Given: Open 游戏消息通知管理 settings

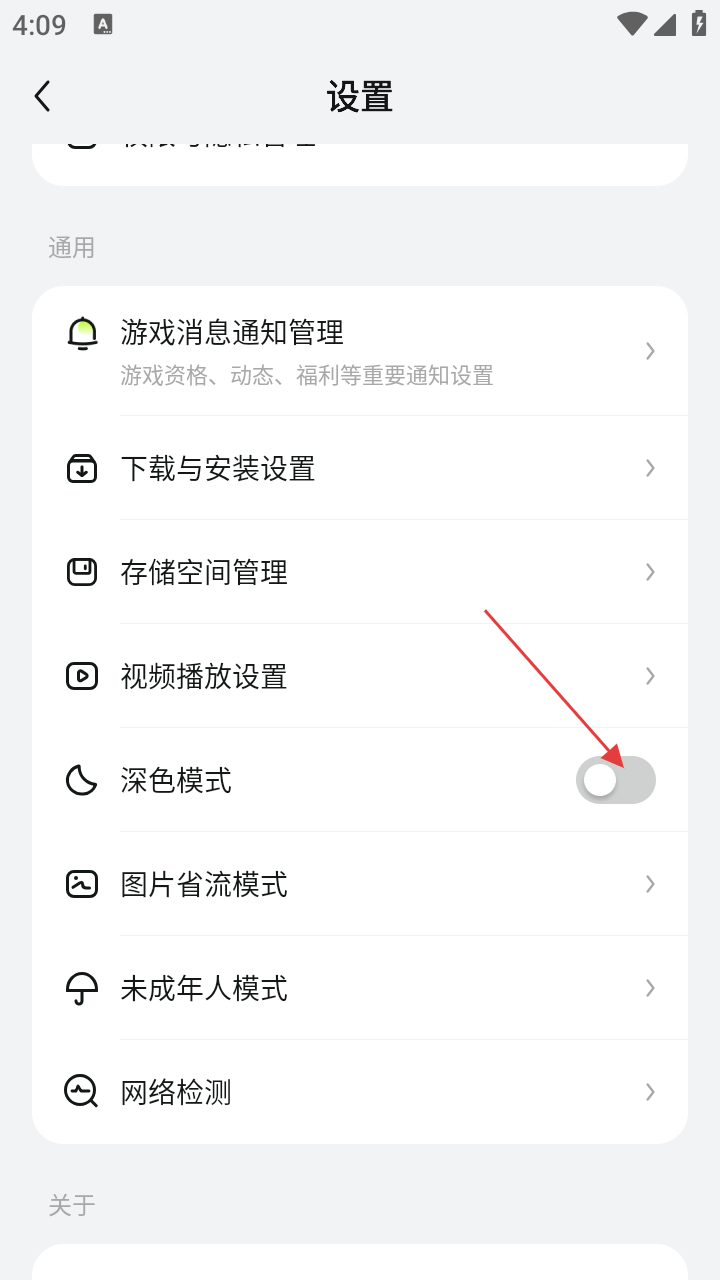Looking at the screenshot, I should 360,351.
